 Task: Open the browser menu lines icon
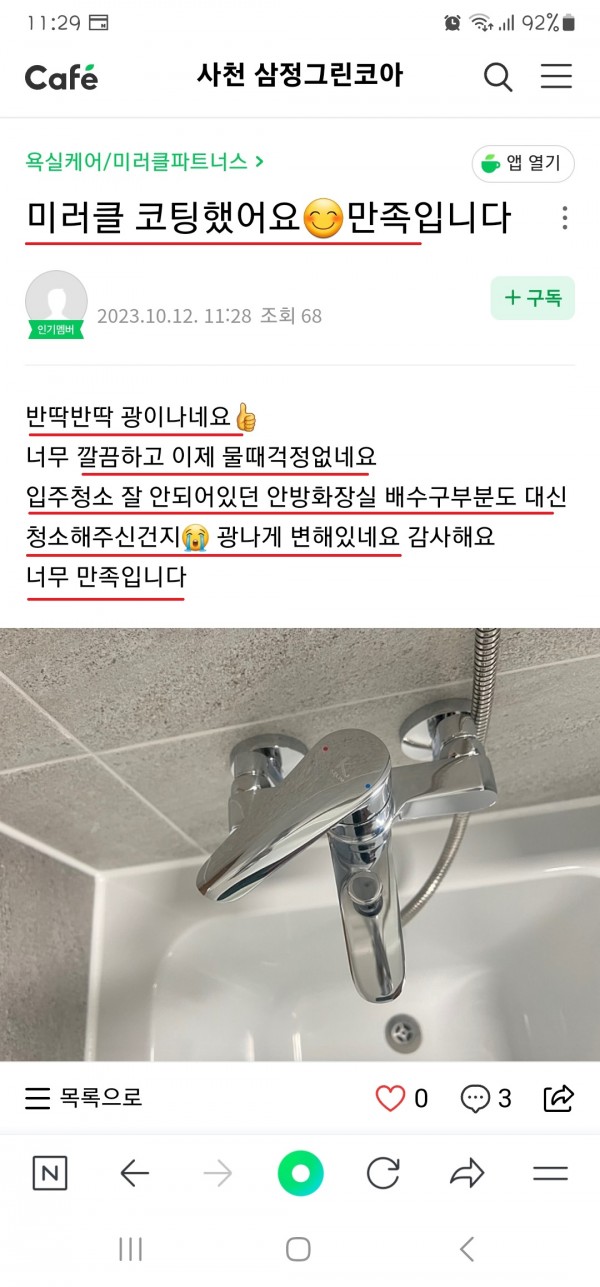coord(550,1173)
